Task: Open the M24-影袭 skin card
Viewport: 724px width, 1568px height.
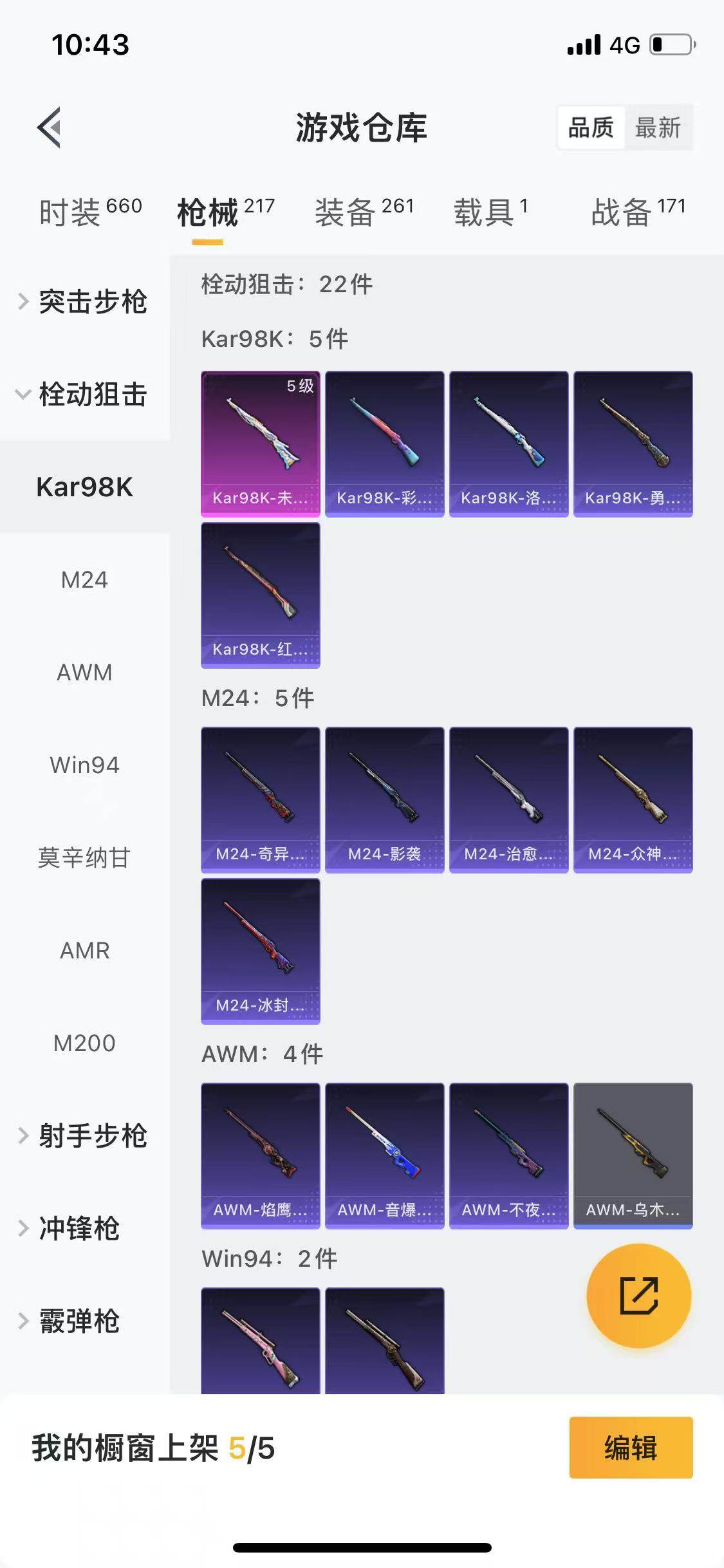Action: tap(385, 799)
